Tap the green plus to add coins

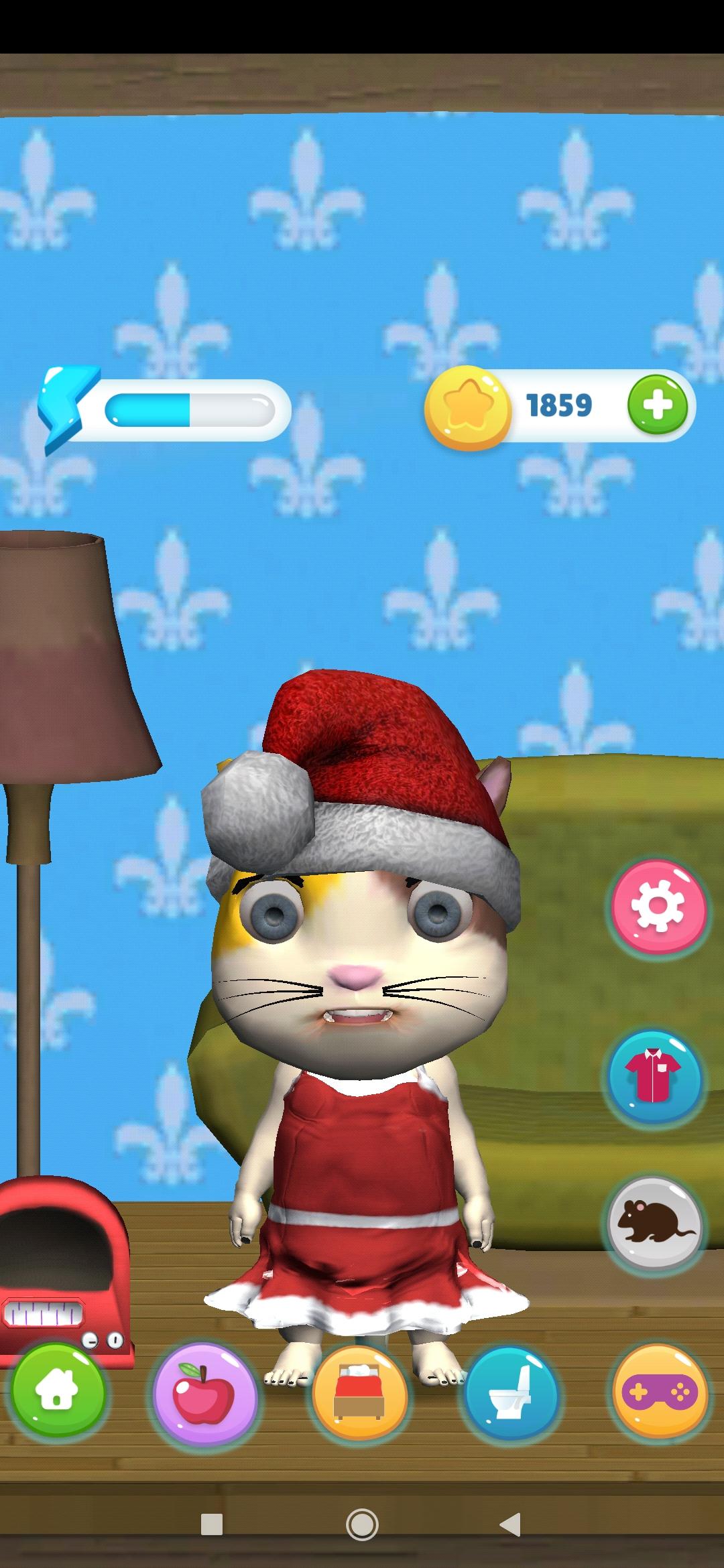click(x=658, y=405)
